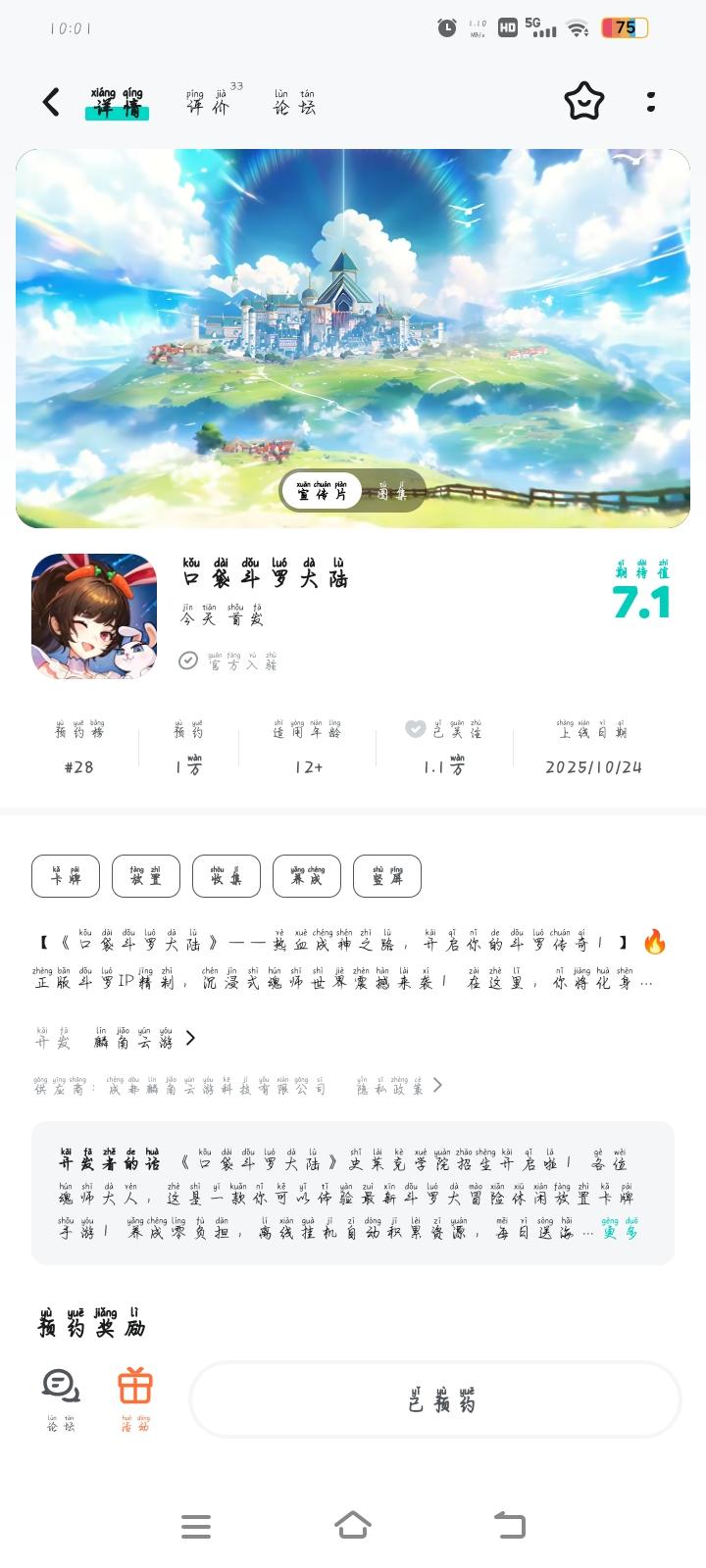The image size is (706, 1568).
Task: Toggle the 已预约 reservation status
Action: coord(434,1401)
